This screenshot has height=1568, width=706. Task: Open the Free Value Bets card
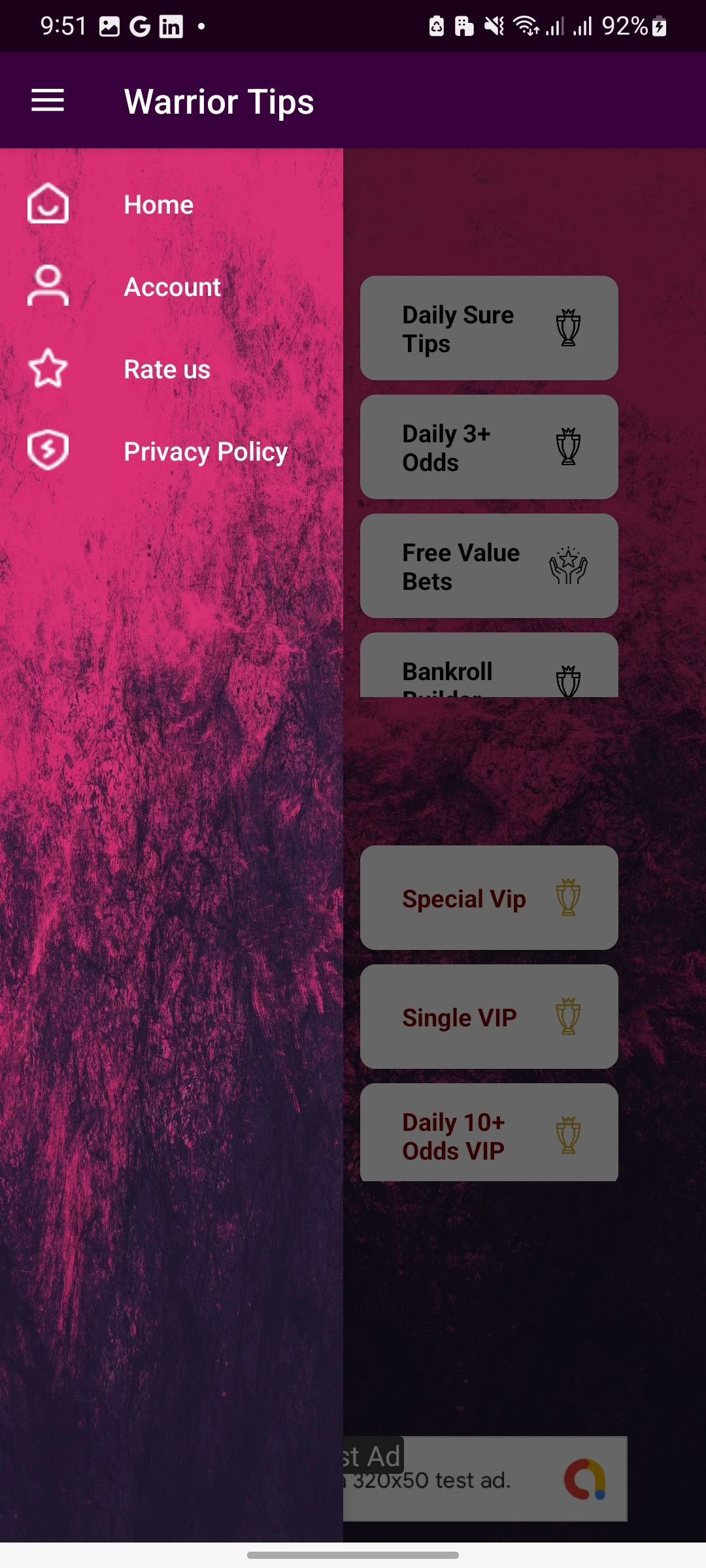489,566
